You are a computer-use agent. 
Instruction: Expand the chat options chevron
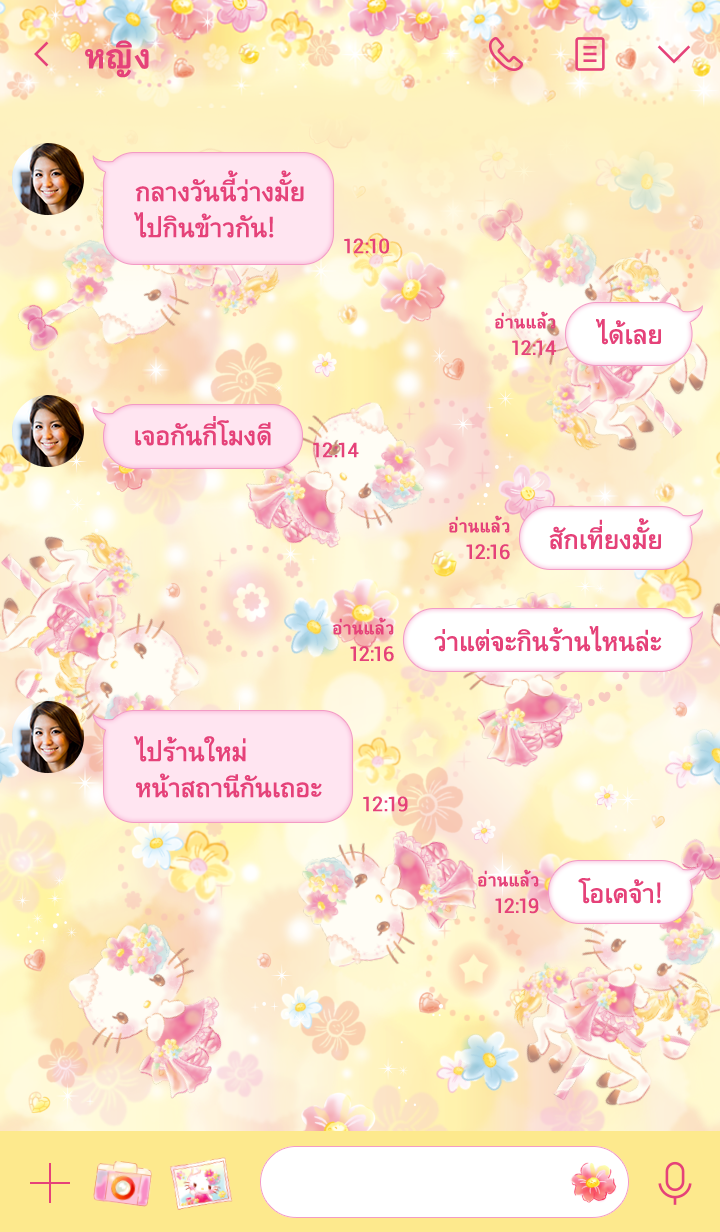tap(673, 54)
